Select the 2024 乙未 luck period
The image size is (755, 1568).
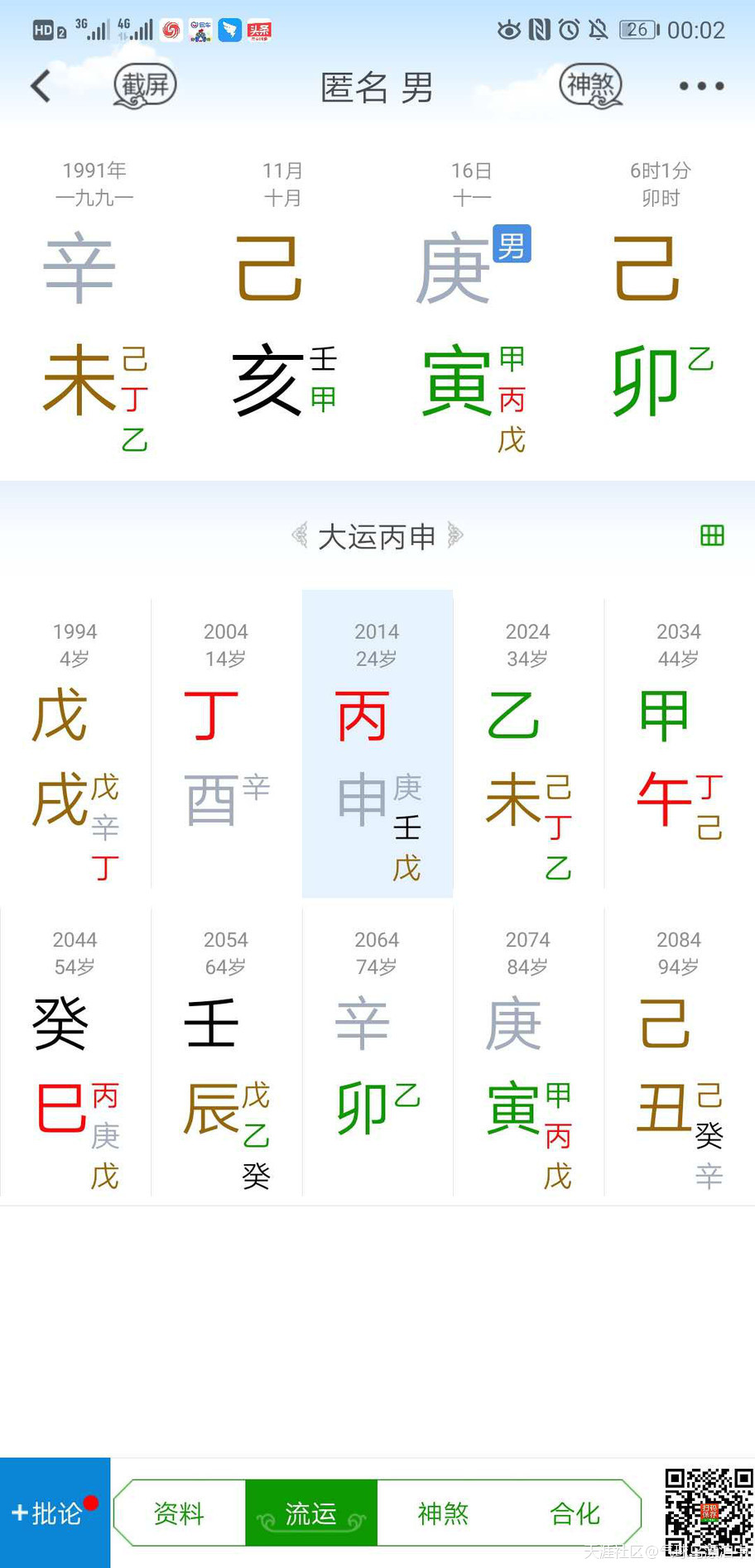pyautogui.click(x=528, y=744)
